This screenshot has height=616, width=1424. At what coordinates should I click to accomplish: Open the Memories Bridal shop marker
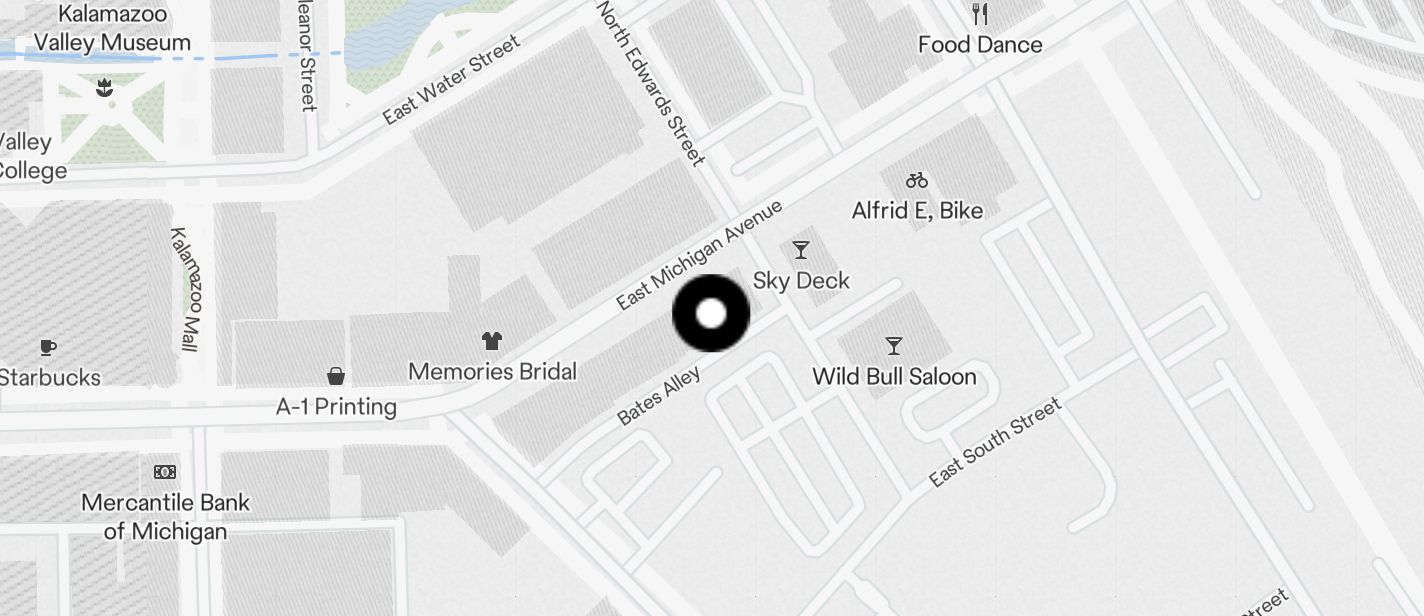pyautogui.click(x=491, y=341)
